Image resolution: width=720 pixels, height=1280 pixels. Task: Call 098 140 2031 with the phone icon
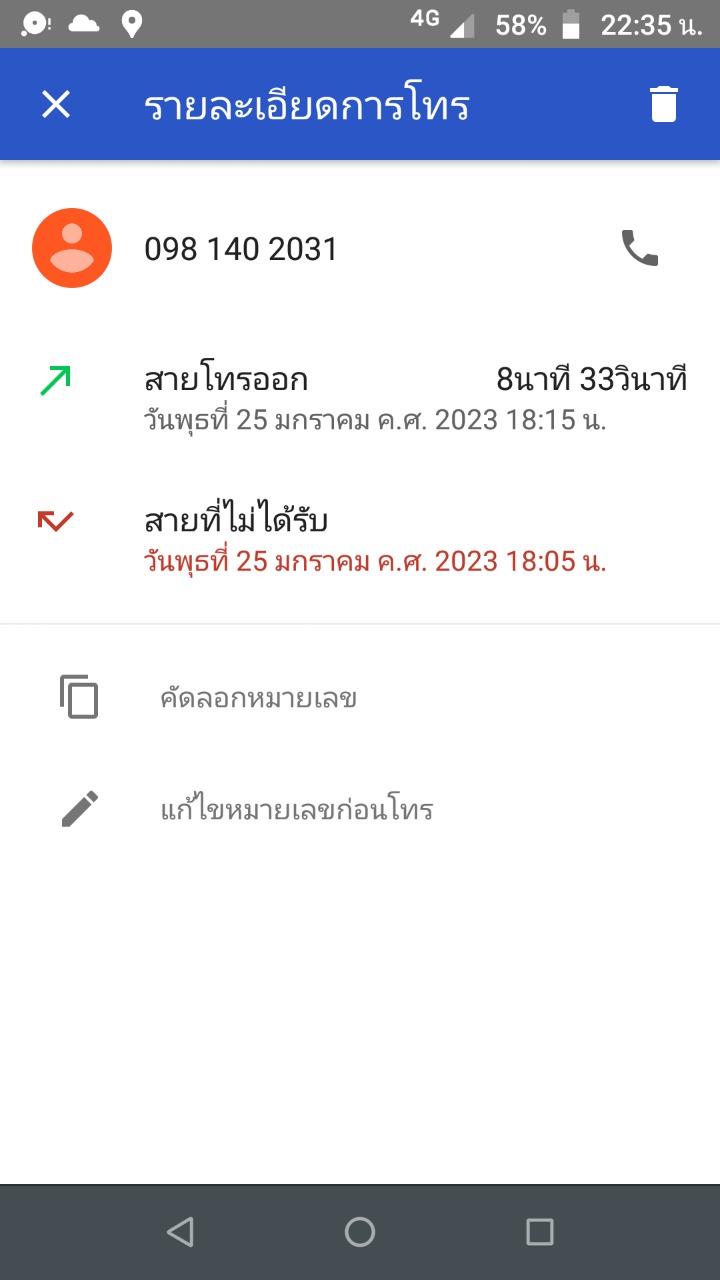(640, 248)
